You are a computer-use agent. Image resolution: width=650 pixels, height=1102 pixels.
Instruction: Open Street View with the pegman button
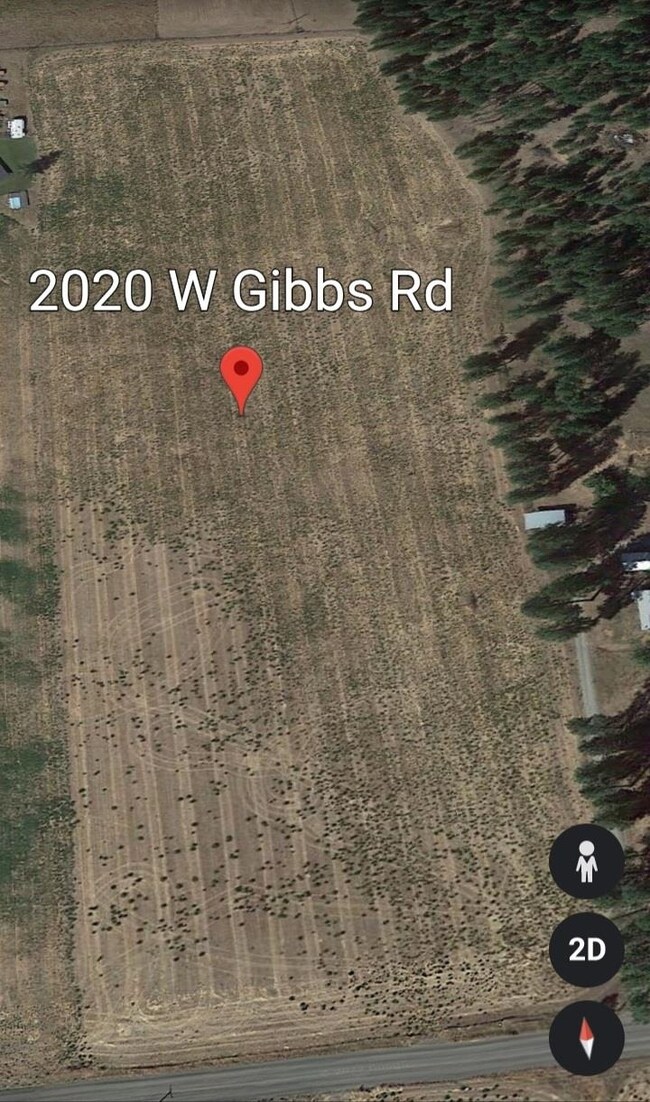[586, 861]
